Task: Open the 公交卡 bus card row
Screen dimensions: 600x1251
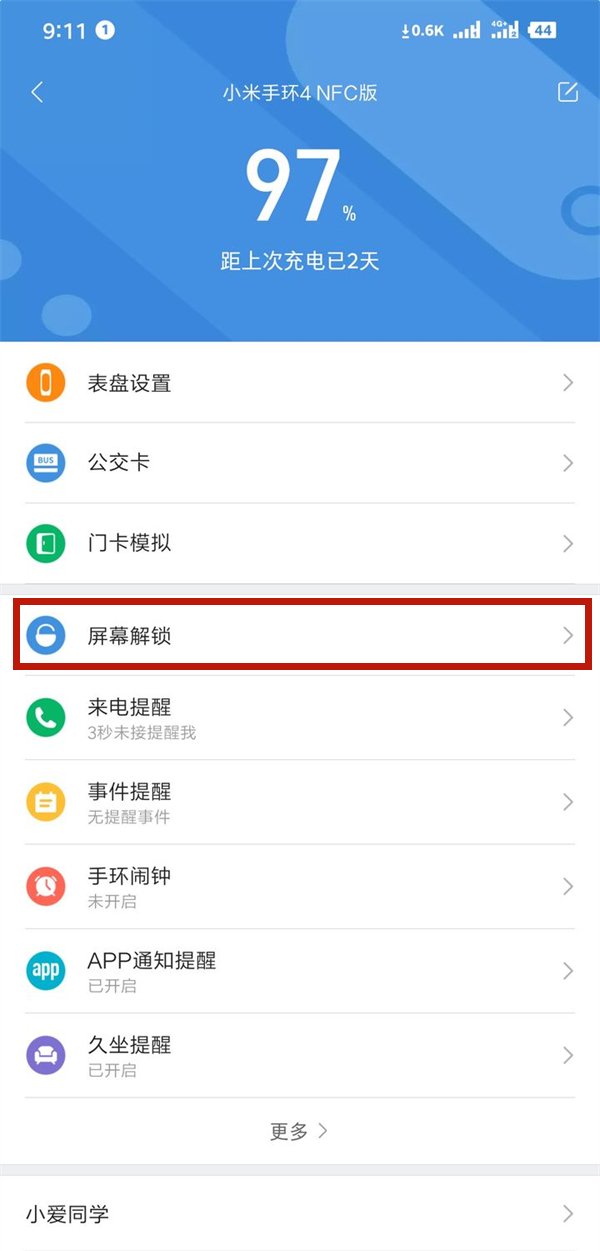Action: 300,463
